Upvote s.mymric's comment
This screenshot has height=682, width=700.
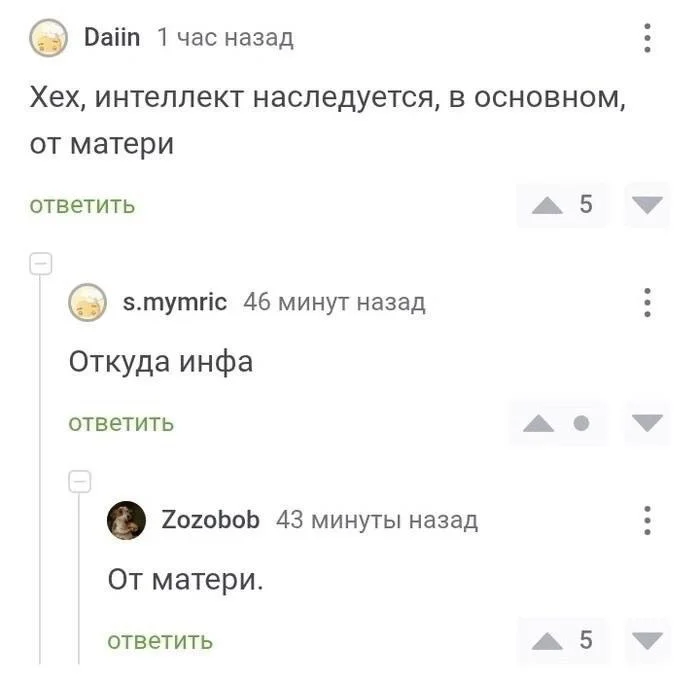point(540,423)
